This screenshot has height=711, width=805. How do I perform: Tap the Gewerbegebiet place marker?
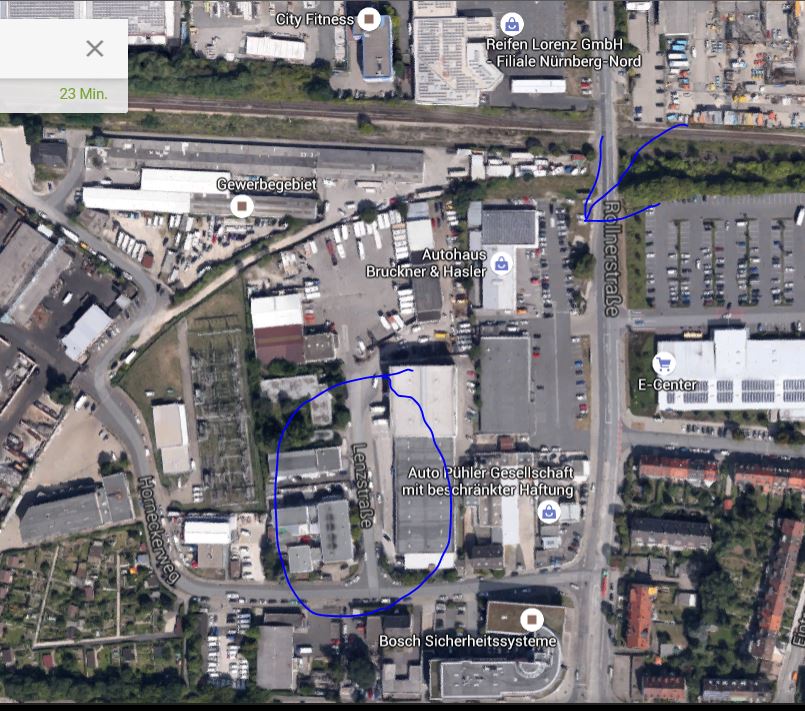(240, 205)
